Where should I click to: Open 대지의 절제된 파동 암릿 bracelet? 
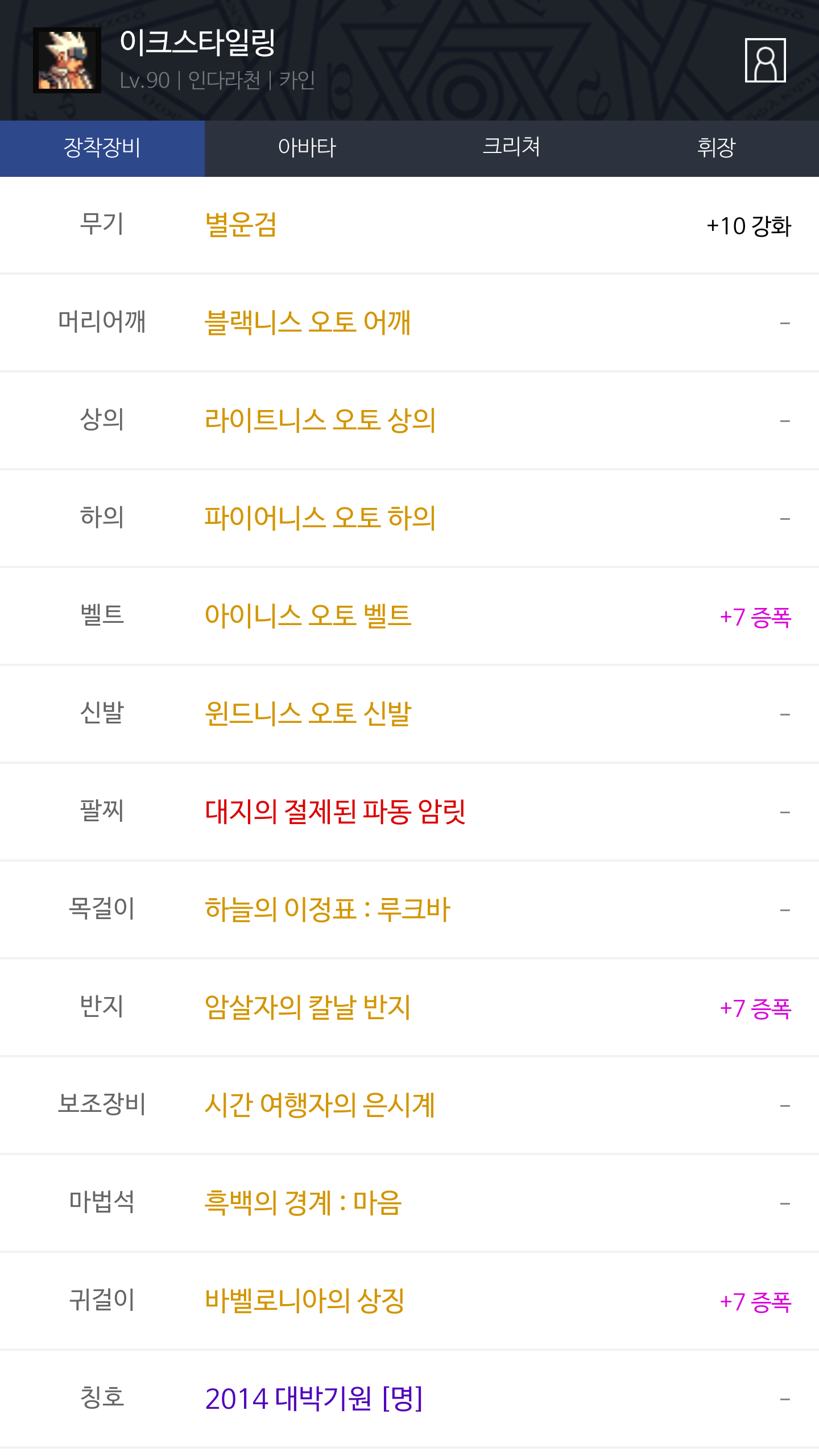pos(335,812)
